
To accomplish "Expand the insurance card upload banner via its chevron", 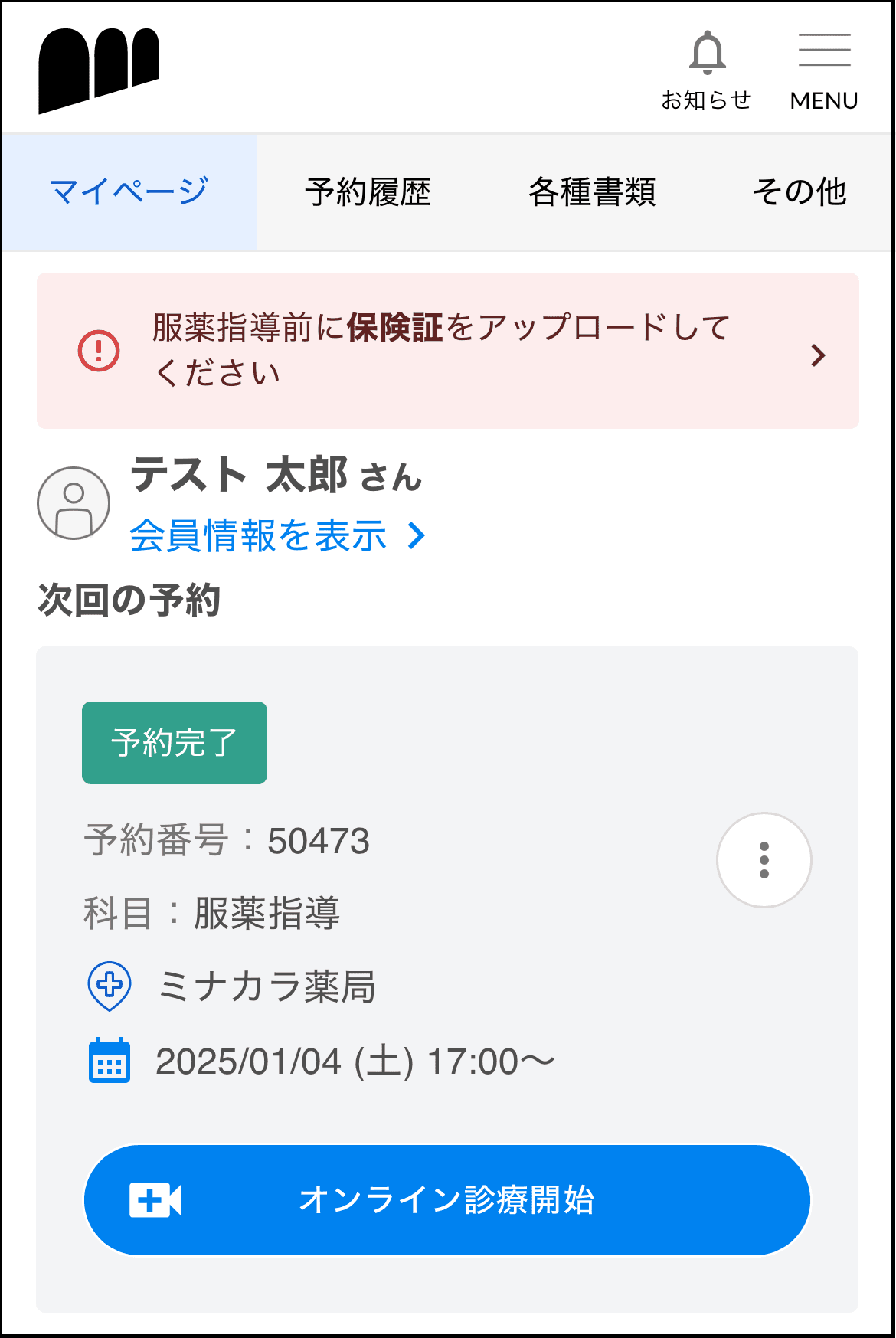I will pos(818,354).
